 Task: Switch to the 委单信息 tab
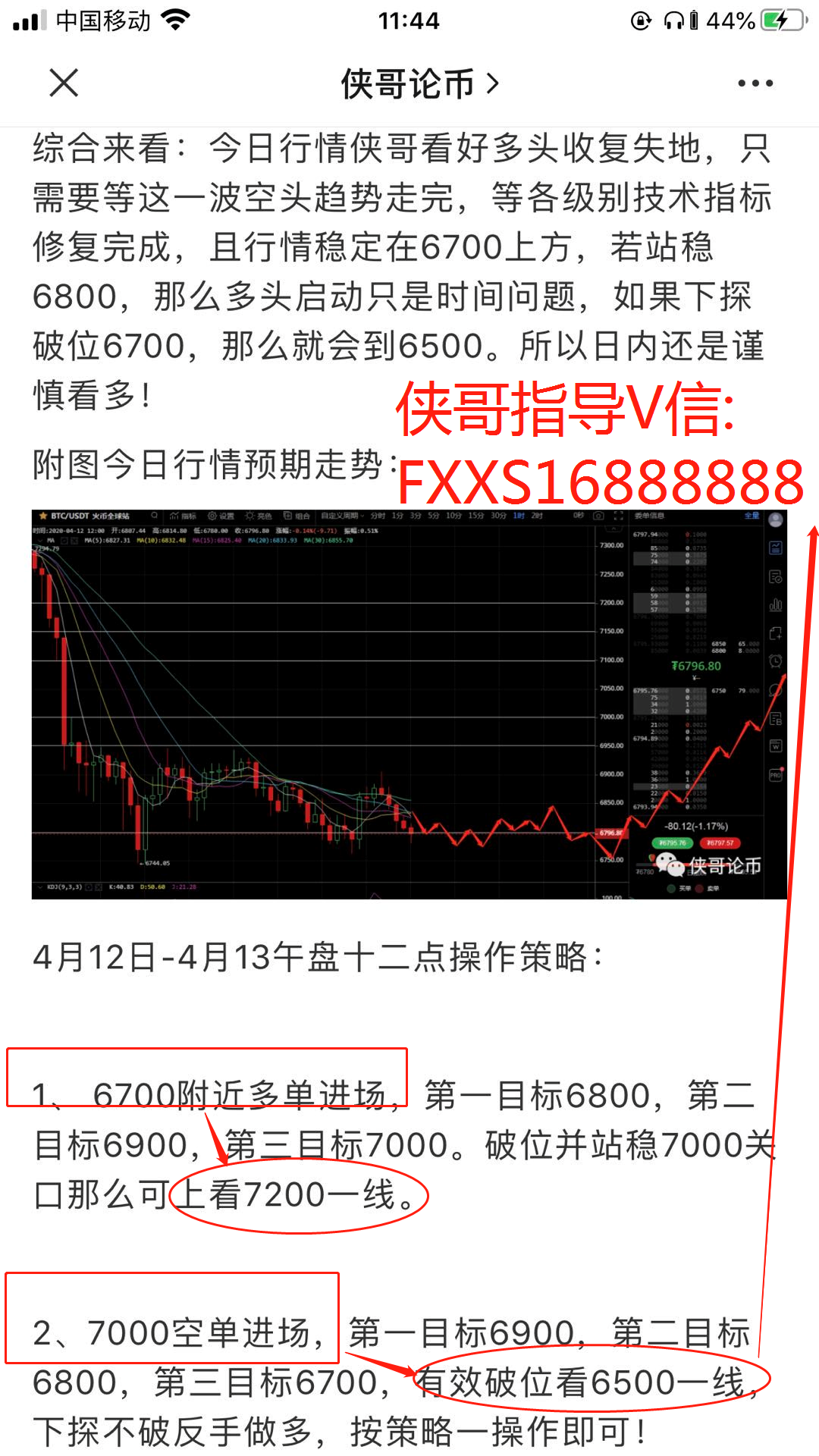(650, 516)
